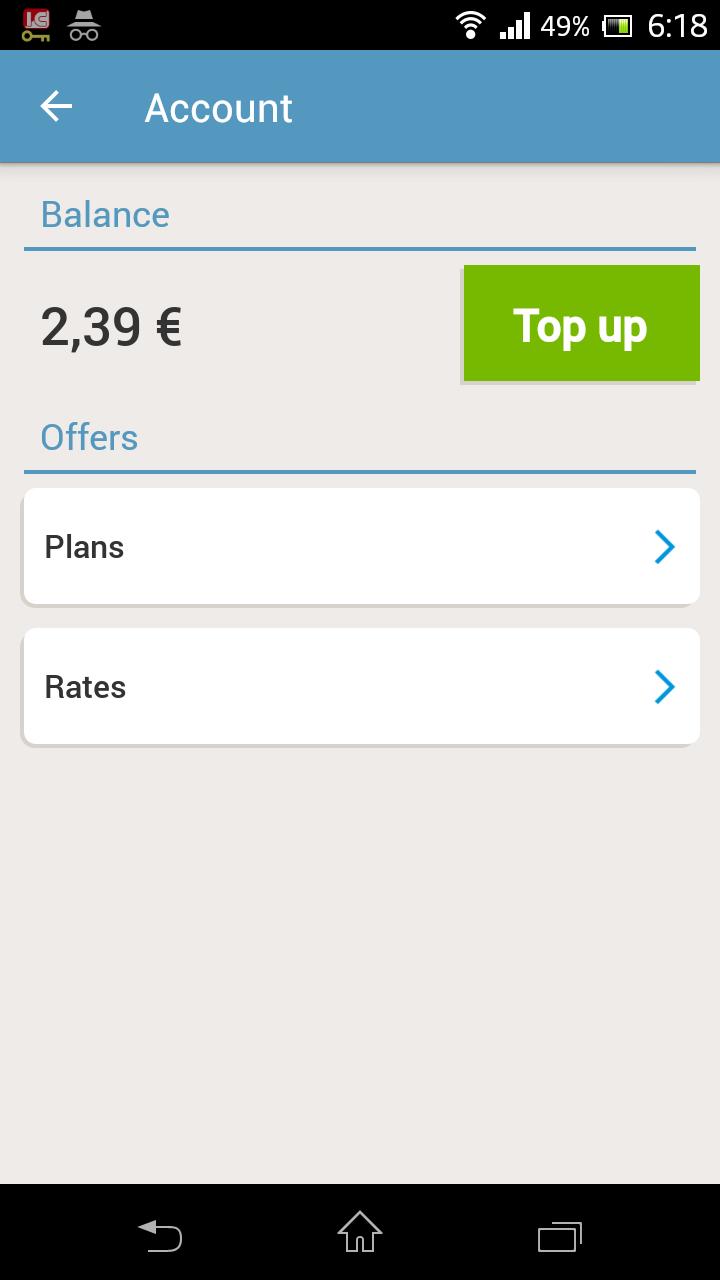This screenshot has width=720, height=1280.
Task: Open the recent apps view
Action: (559, 1236)
